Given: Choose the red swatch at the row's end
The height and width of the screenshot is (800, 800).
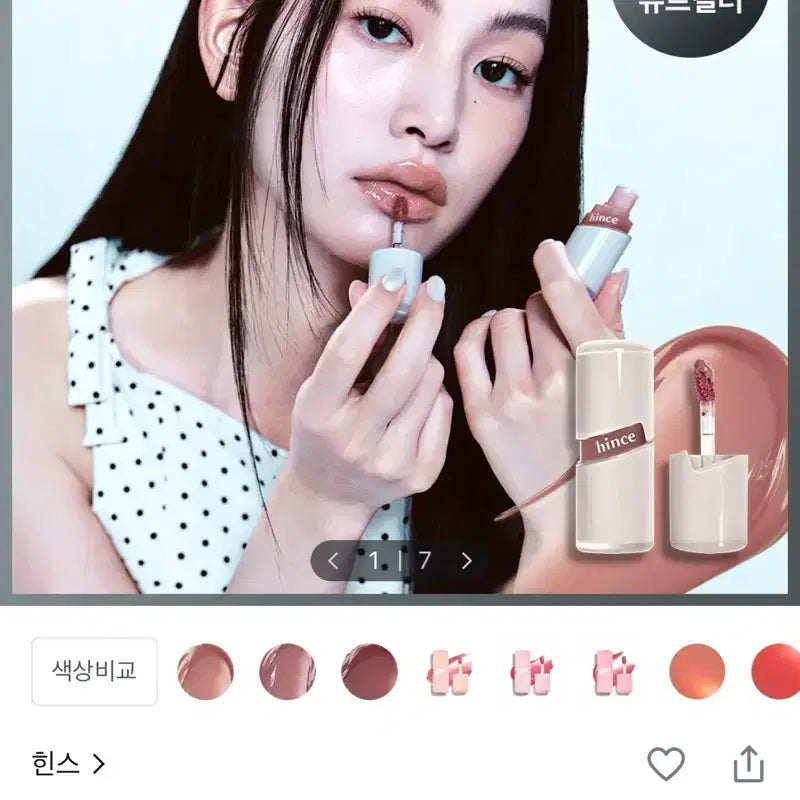Looking at the screenshot, I should tap(778, 671).
